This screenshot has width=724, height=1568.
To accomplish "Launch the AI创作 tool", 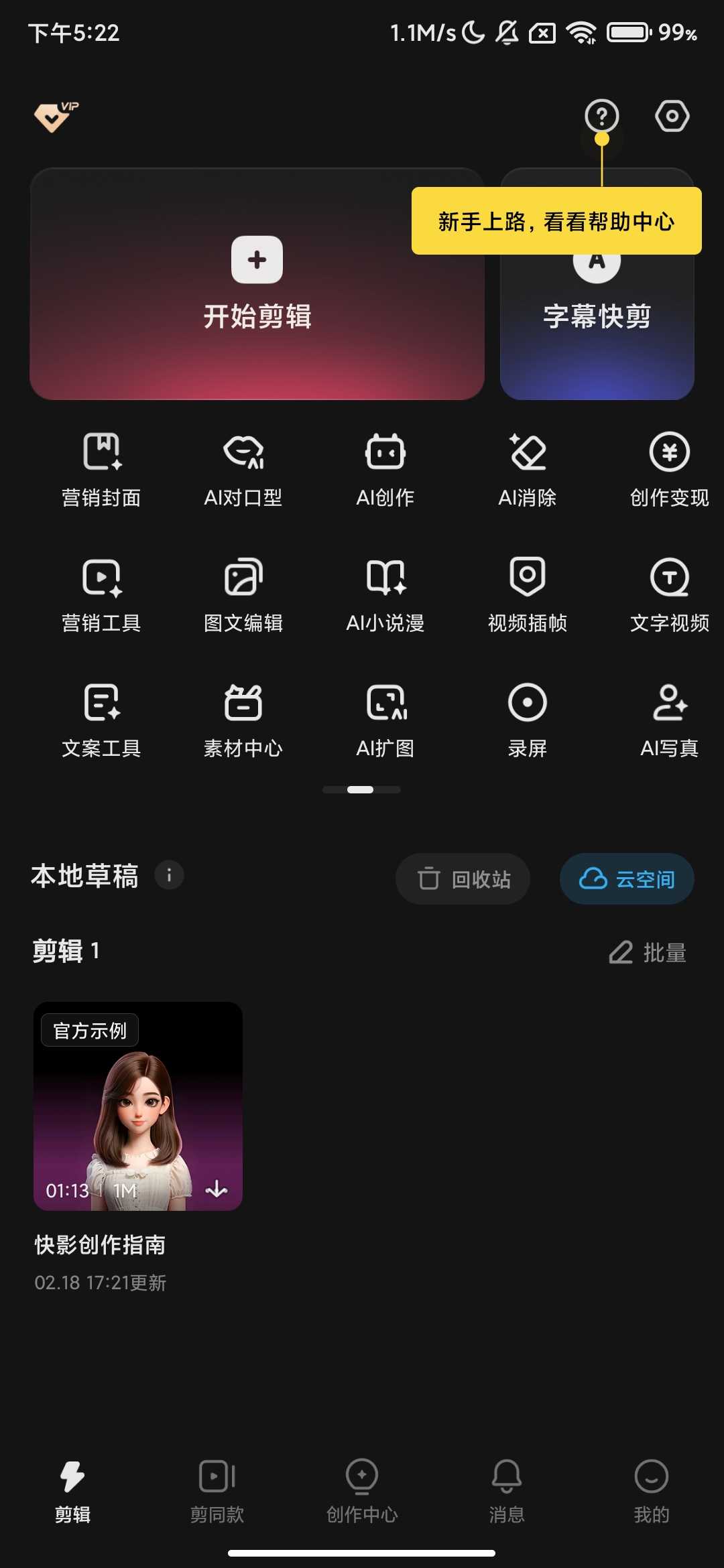I will [385, 469].
